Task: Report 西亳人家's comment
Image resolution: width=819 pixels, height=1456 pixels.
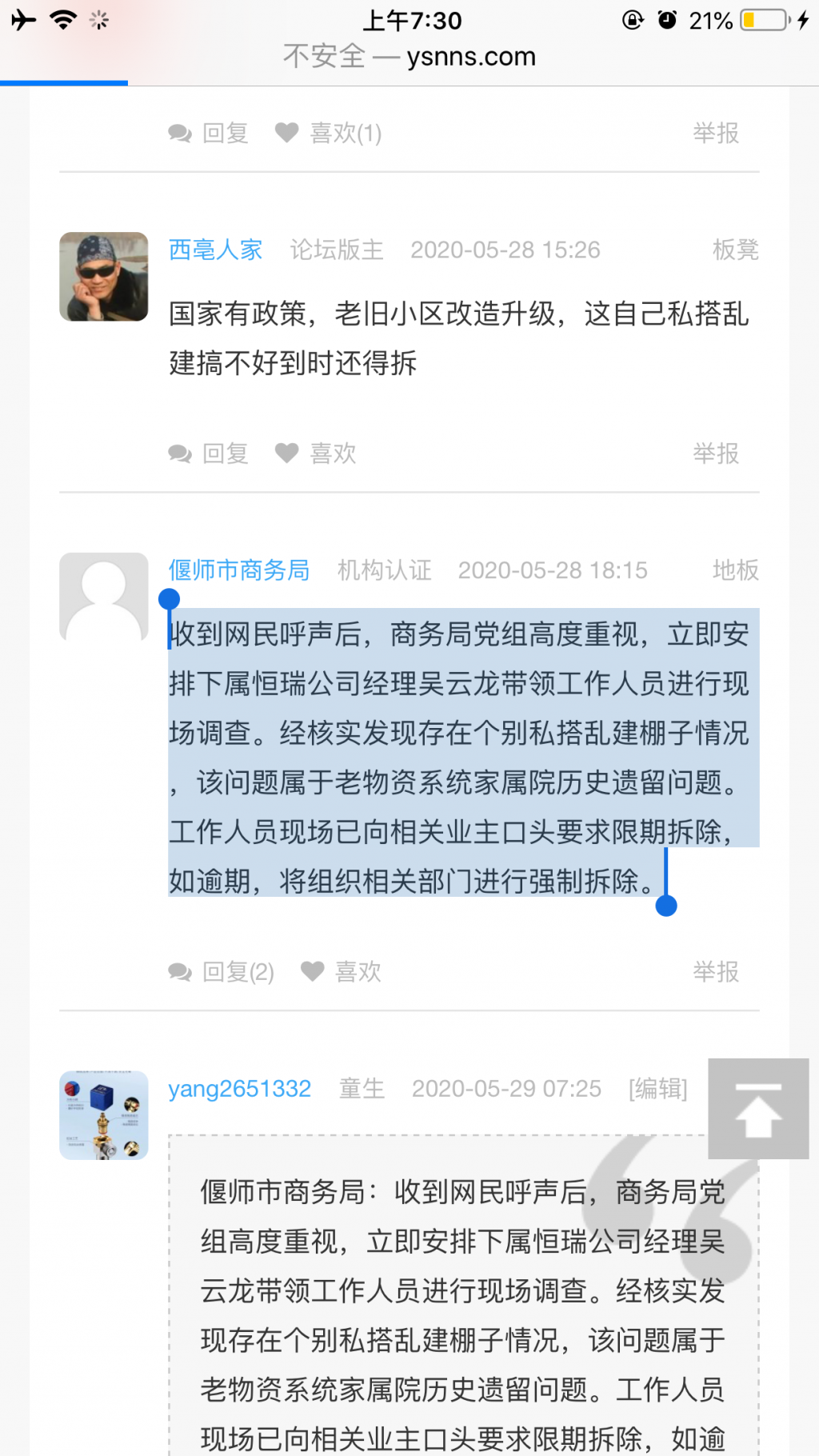Action: click(x=715, y=454)
